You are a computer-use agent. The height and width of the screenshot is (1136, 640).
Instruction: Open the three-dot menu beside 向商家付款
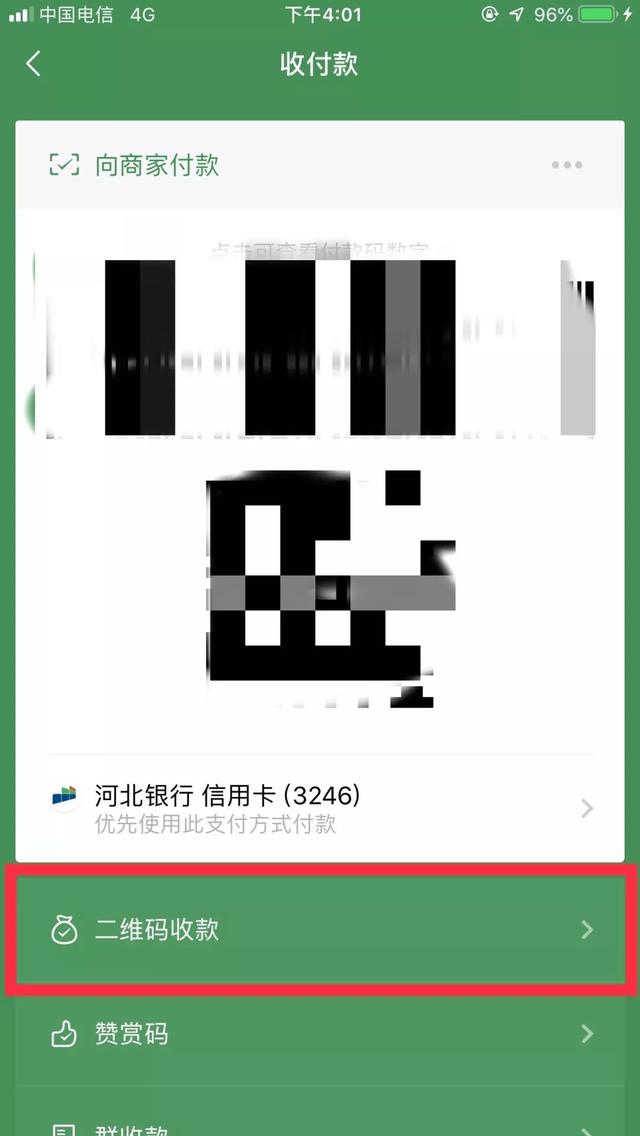[x=566, y=166]
